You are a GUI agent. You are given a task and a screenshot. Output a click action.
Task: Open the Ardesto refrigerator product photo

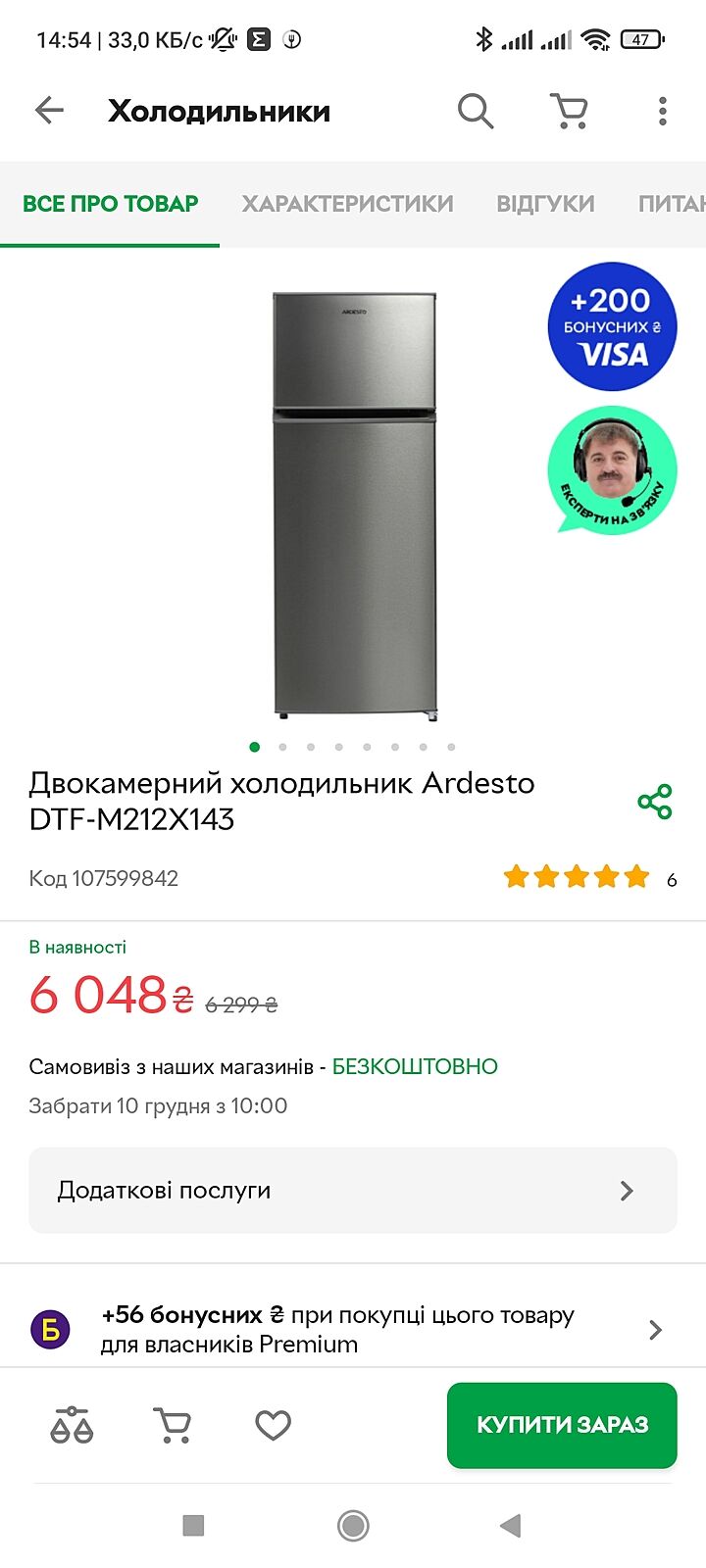pos(354,505)
